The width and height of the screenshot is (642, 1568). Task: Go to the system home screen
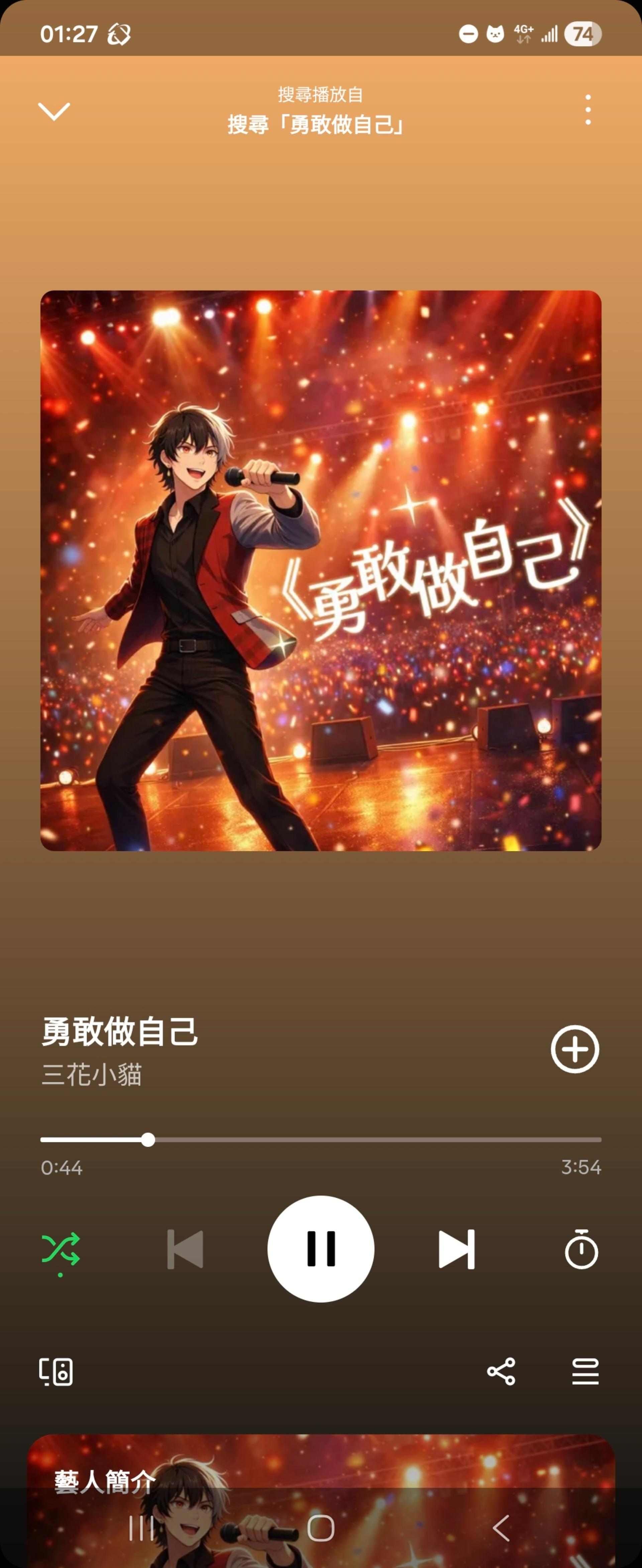(320, 1528)
